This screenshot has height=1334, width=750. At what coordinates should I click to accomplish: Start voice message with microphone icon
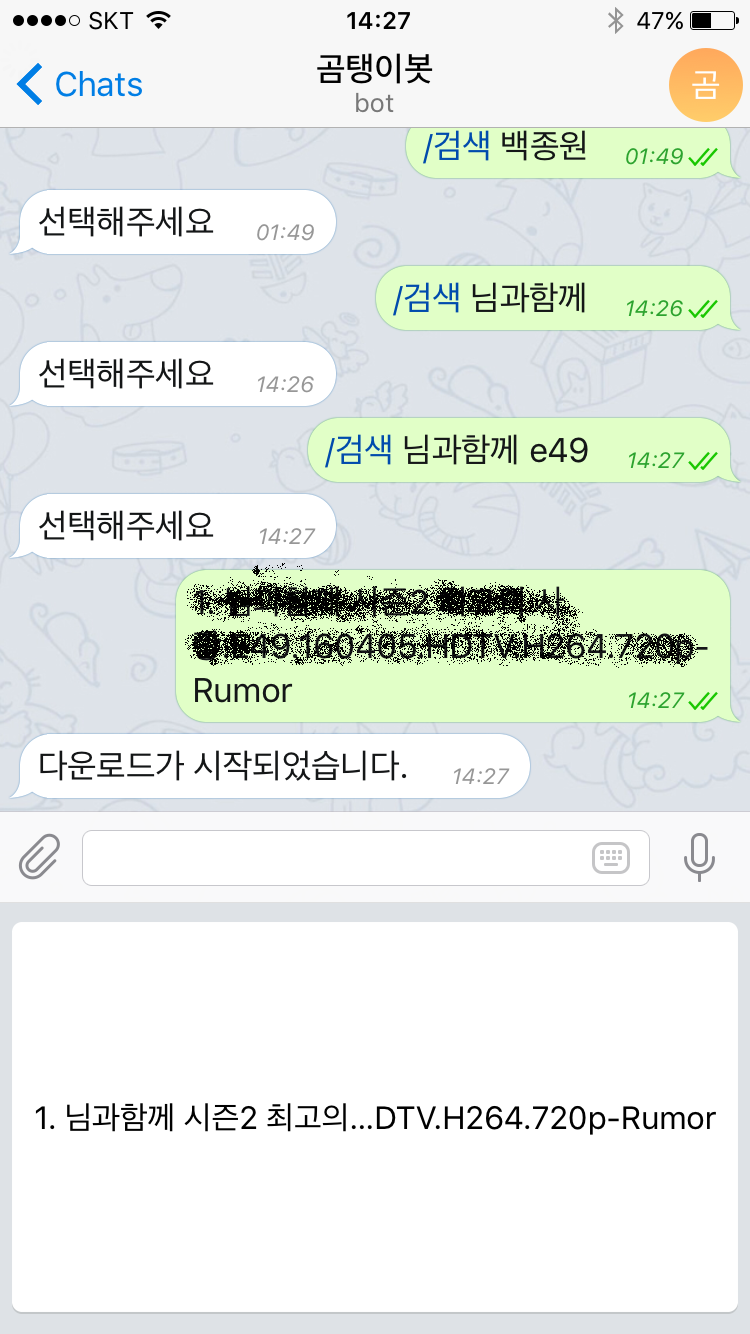(x=699, y=857)
